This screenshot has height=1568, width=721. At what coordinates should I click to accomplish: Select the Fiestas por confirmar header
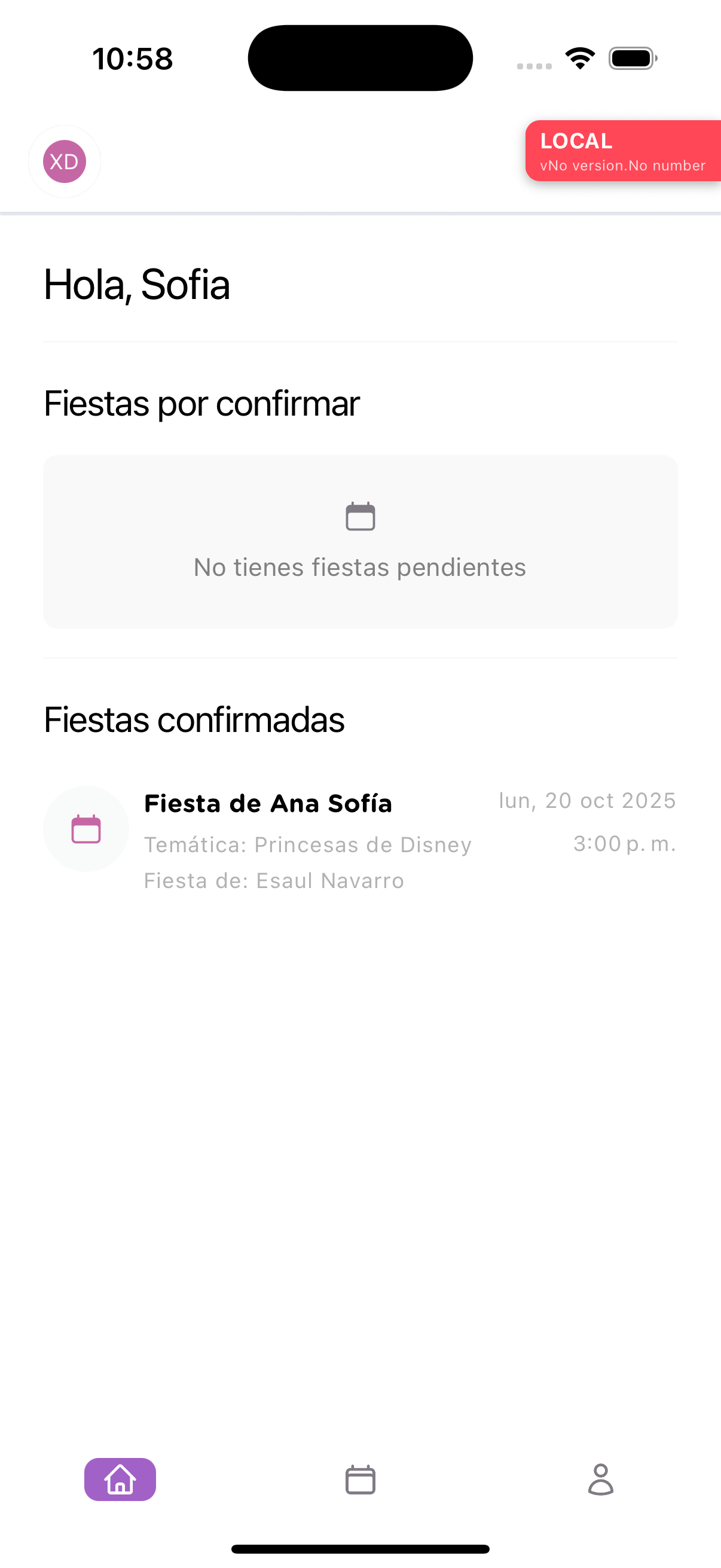[201, 402]
